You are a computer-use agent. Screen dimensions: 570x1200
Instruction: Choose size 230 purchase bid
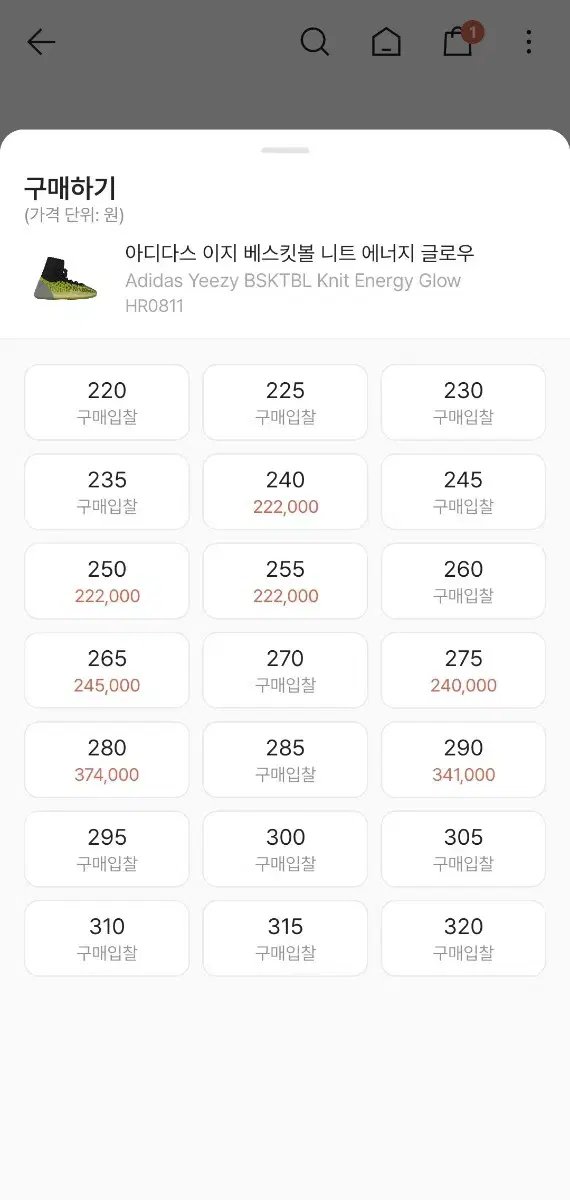(463, 402)
